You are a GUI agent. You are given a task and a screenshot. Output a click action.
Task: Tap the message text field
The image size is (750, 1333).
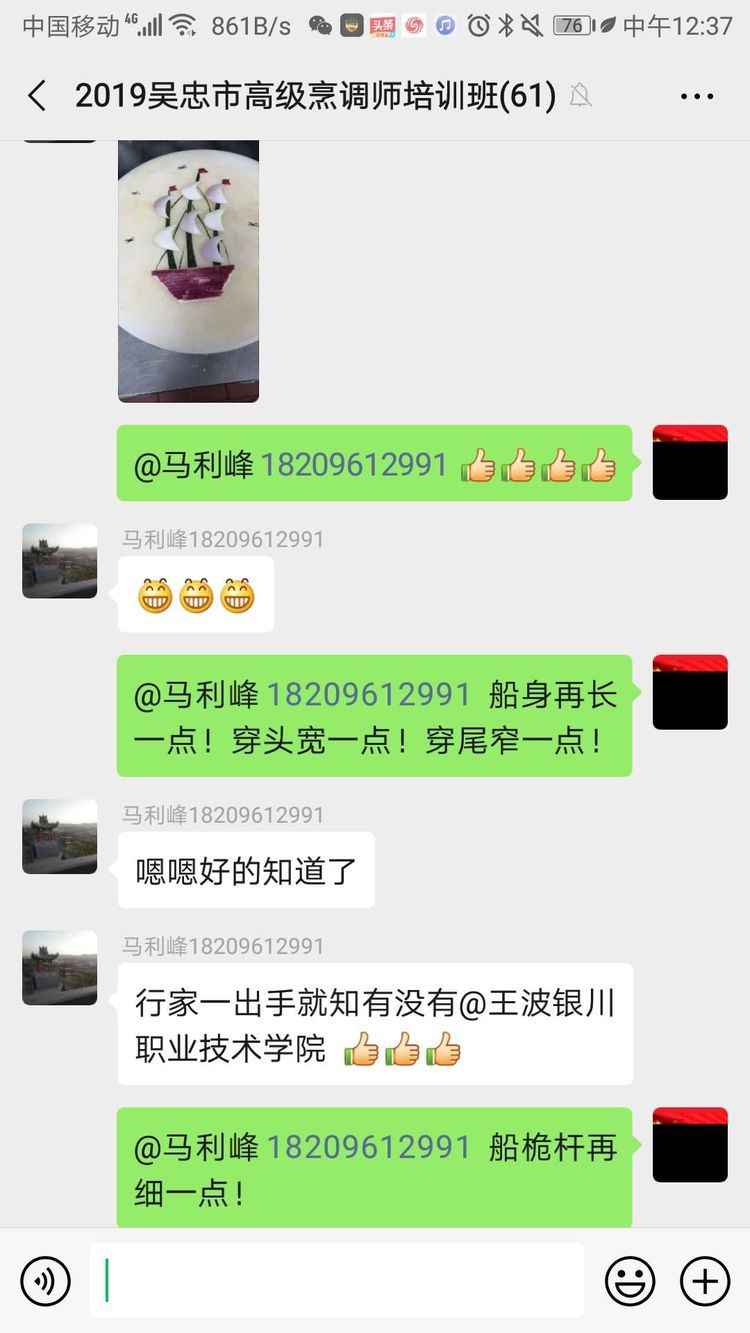click(338, 1281)
